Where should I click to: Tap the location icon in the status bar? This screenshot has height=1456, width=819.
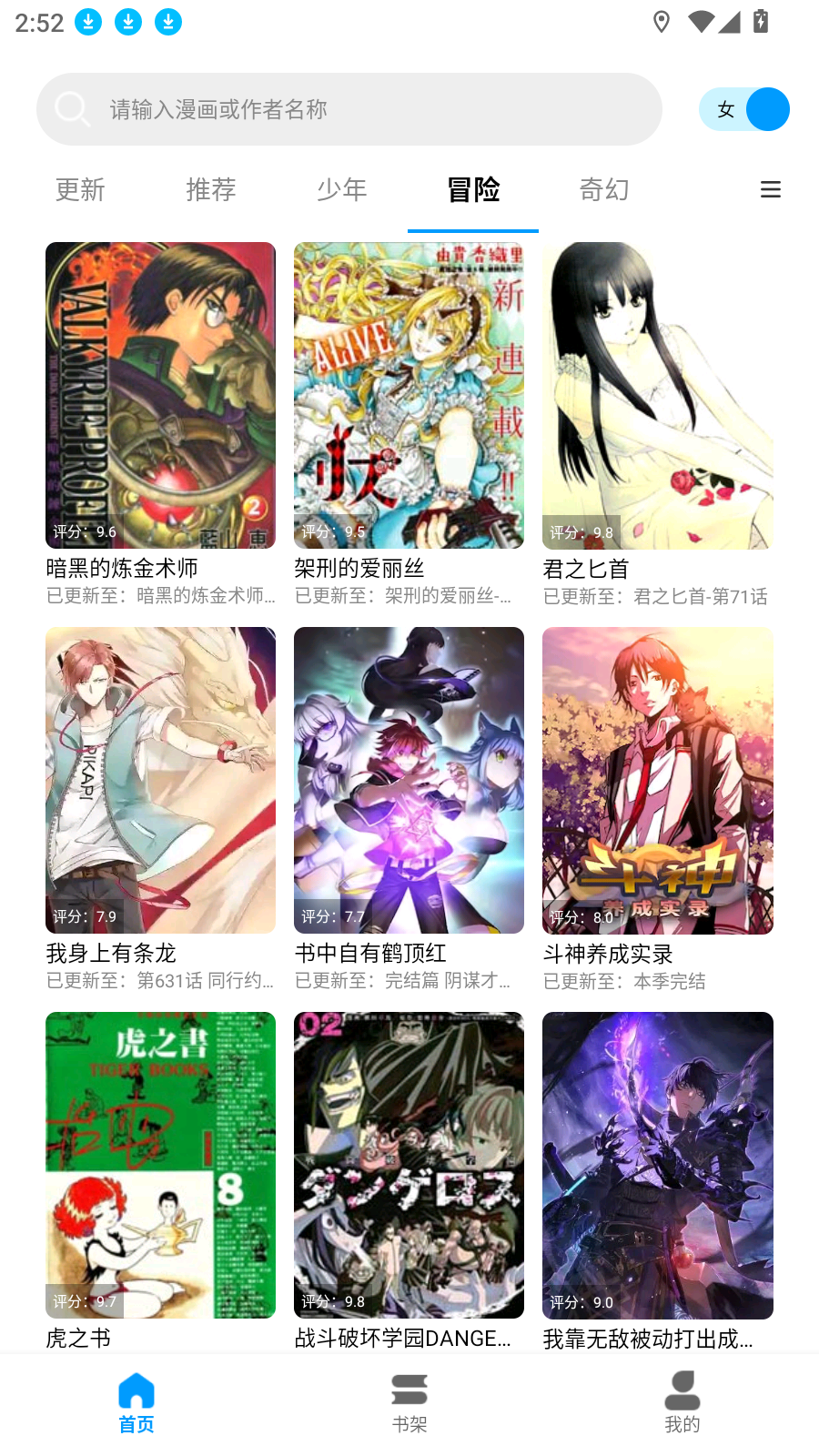pos(661,22)
